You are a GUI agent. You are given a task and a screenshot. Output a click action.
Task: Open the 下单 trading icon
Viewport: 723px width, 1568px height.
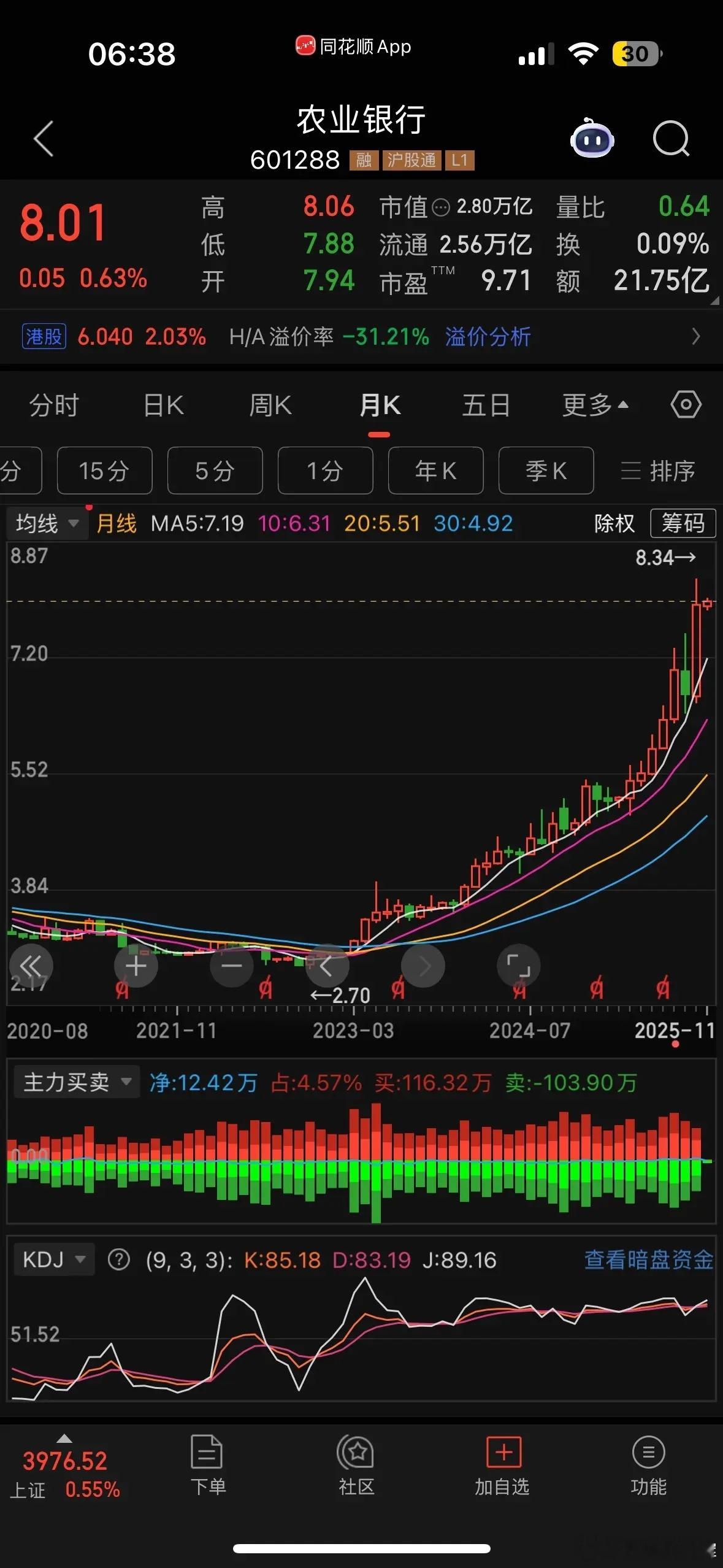[208, 1466]
